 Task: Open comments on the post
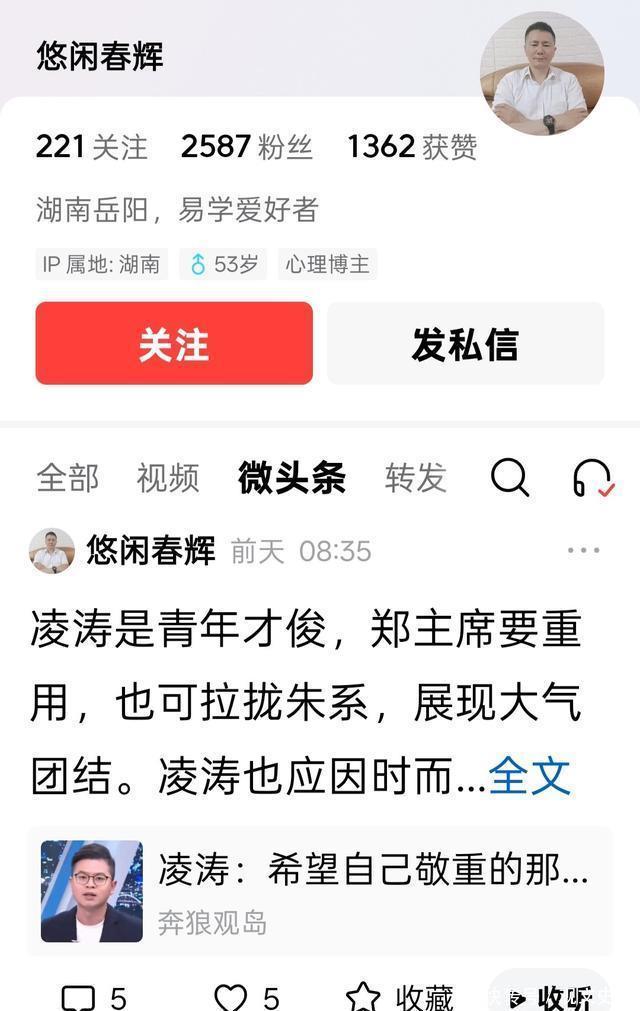[x=93, y=996]
